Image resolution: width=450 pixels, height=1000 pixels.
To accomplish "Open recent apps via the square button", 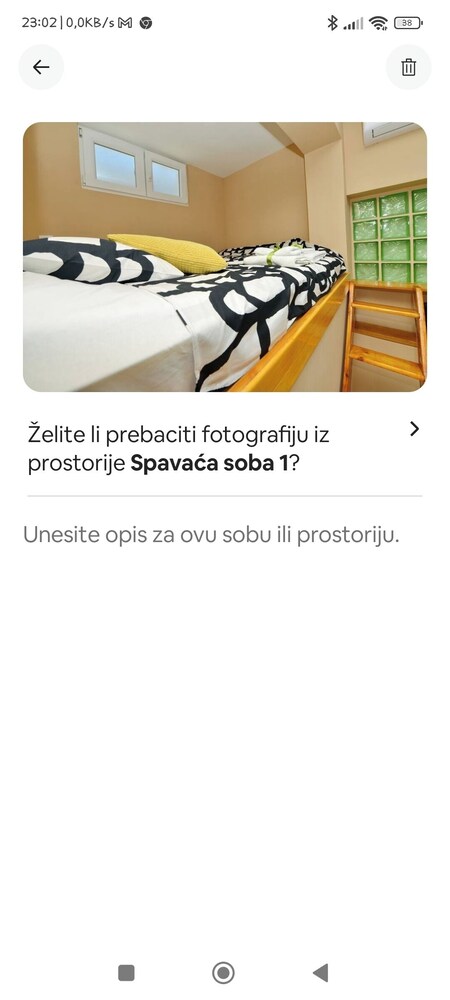I will tap(126, 973).
